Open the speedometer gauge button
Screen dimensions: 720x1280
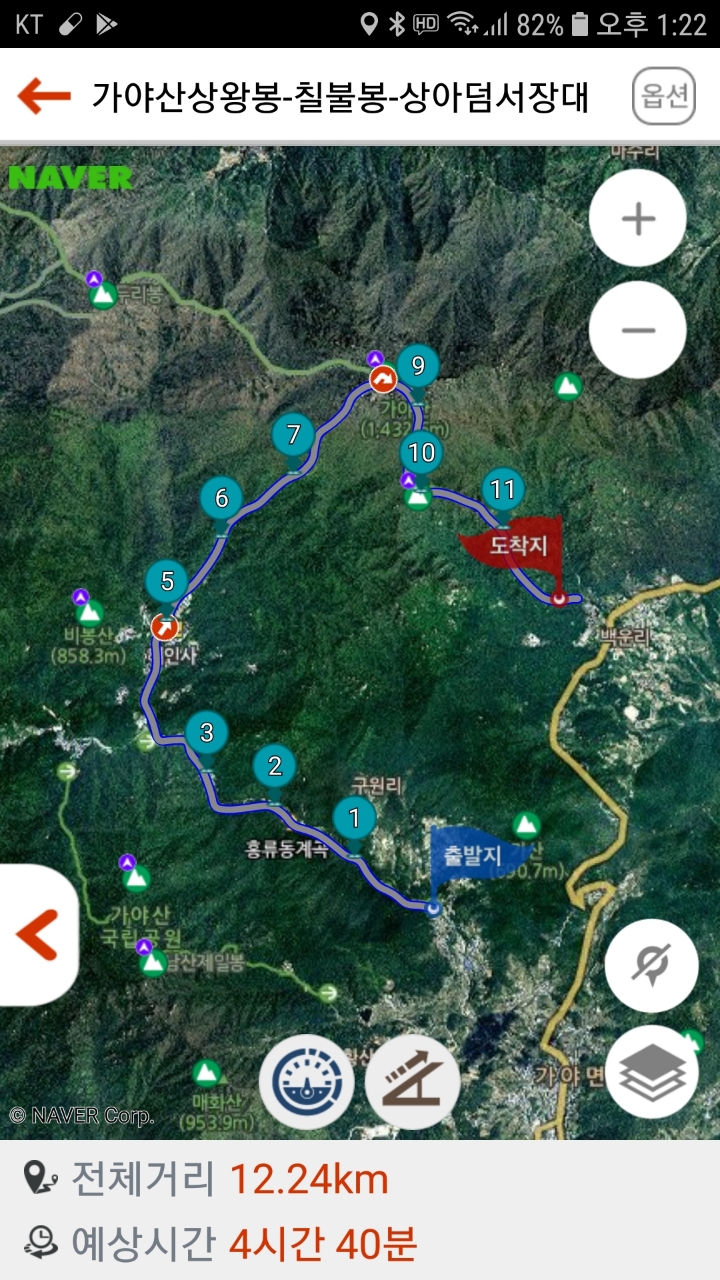[306, 1081]
